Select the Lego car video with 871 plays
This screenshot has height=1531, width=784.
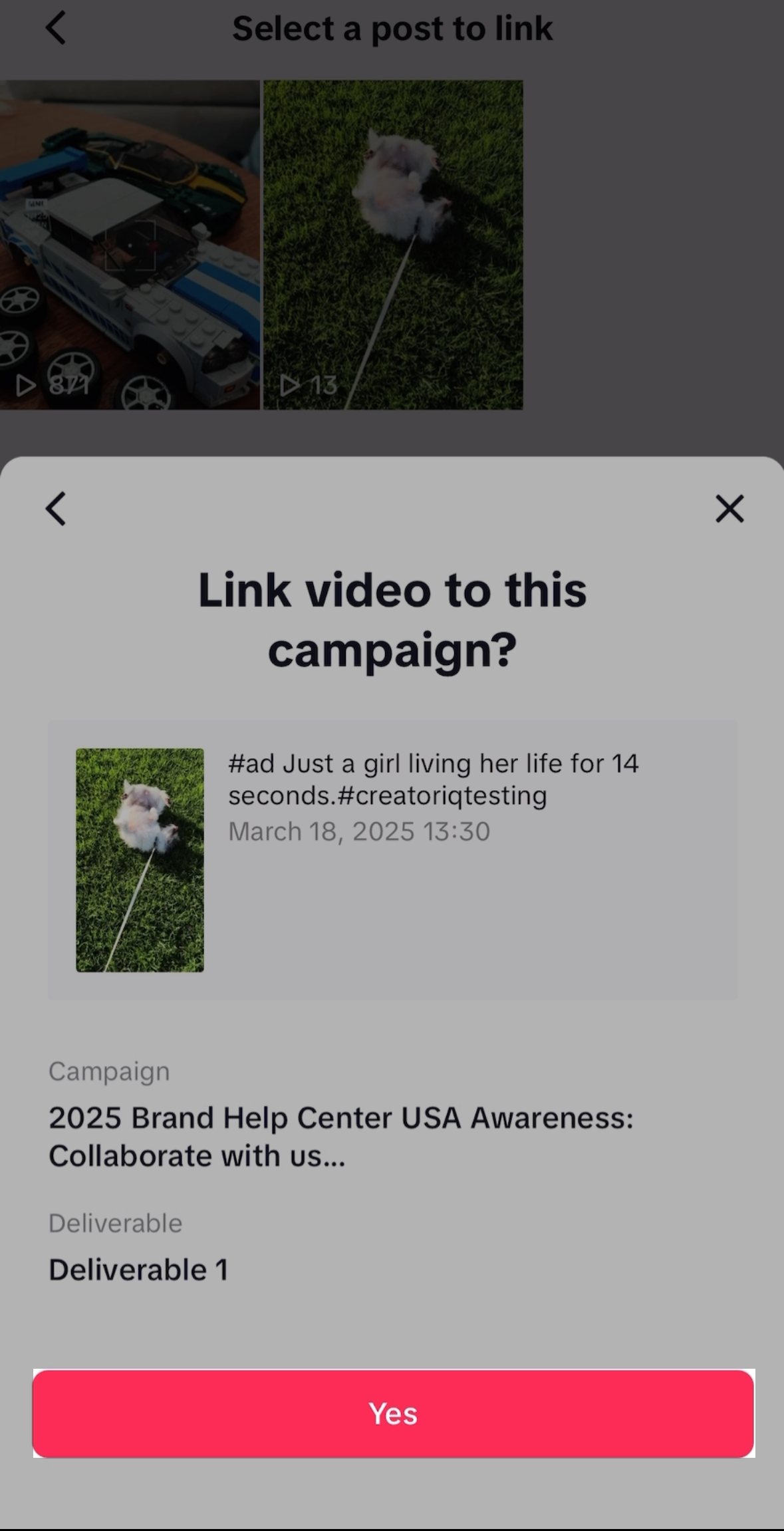(x=130, y=245)
